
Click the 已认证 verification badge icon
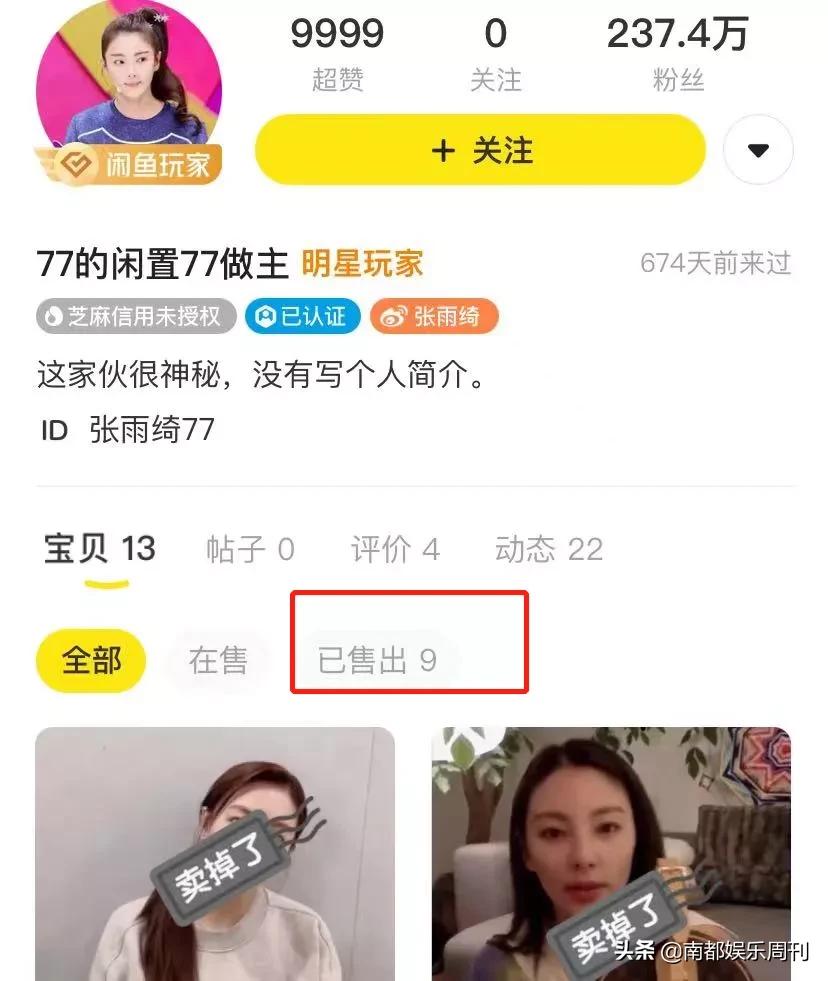[264, 316]
